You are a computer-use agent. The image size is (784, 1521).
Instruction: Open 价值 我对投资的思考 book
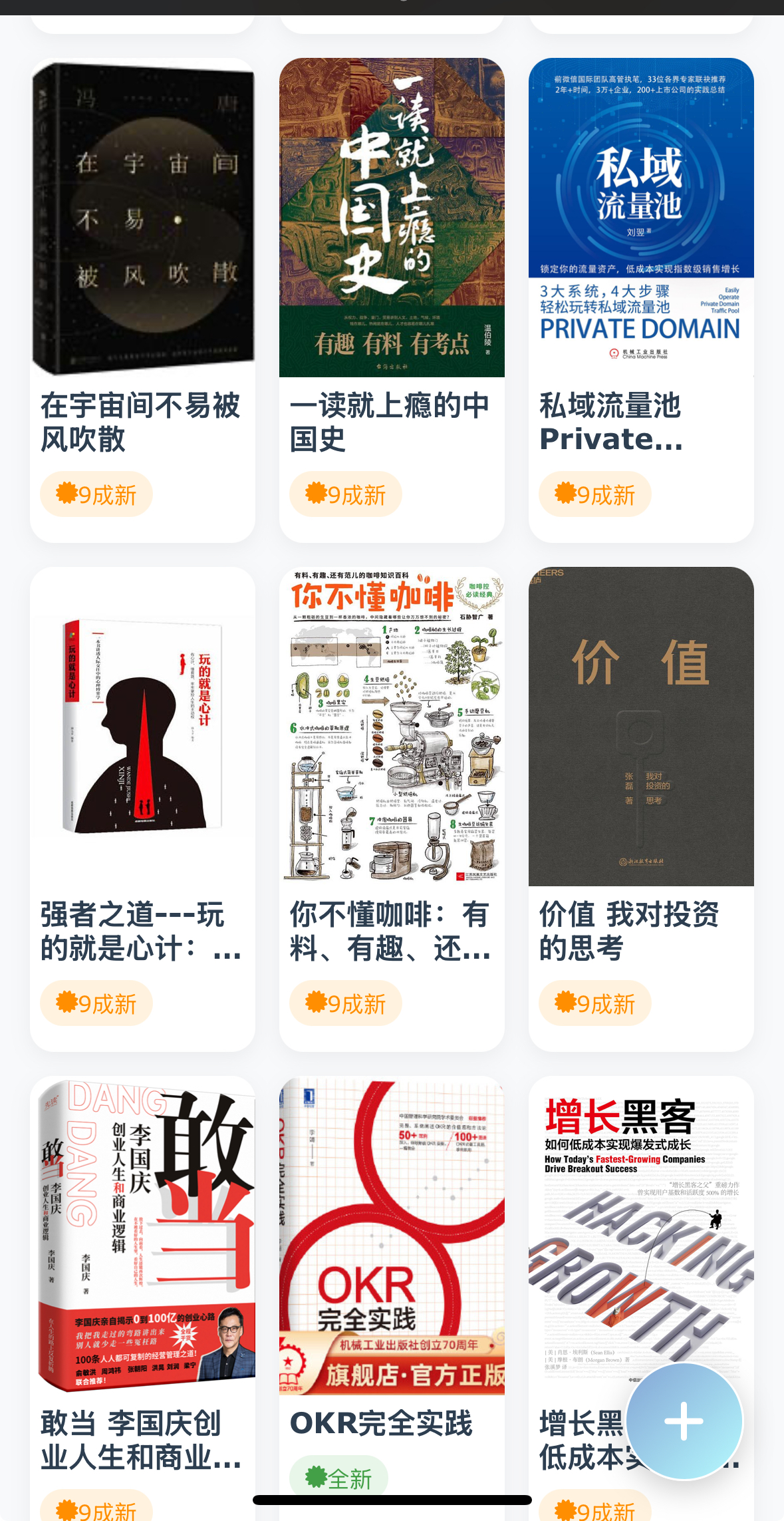641,729
